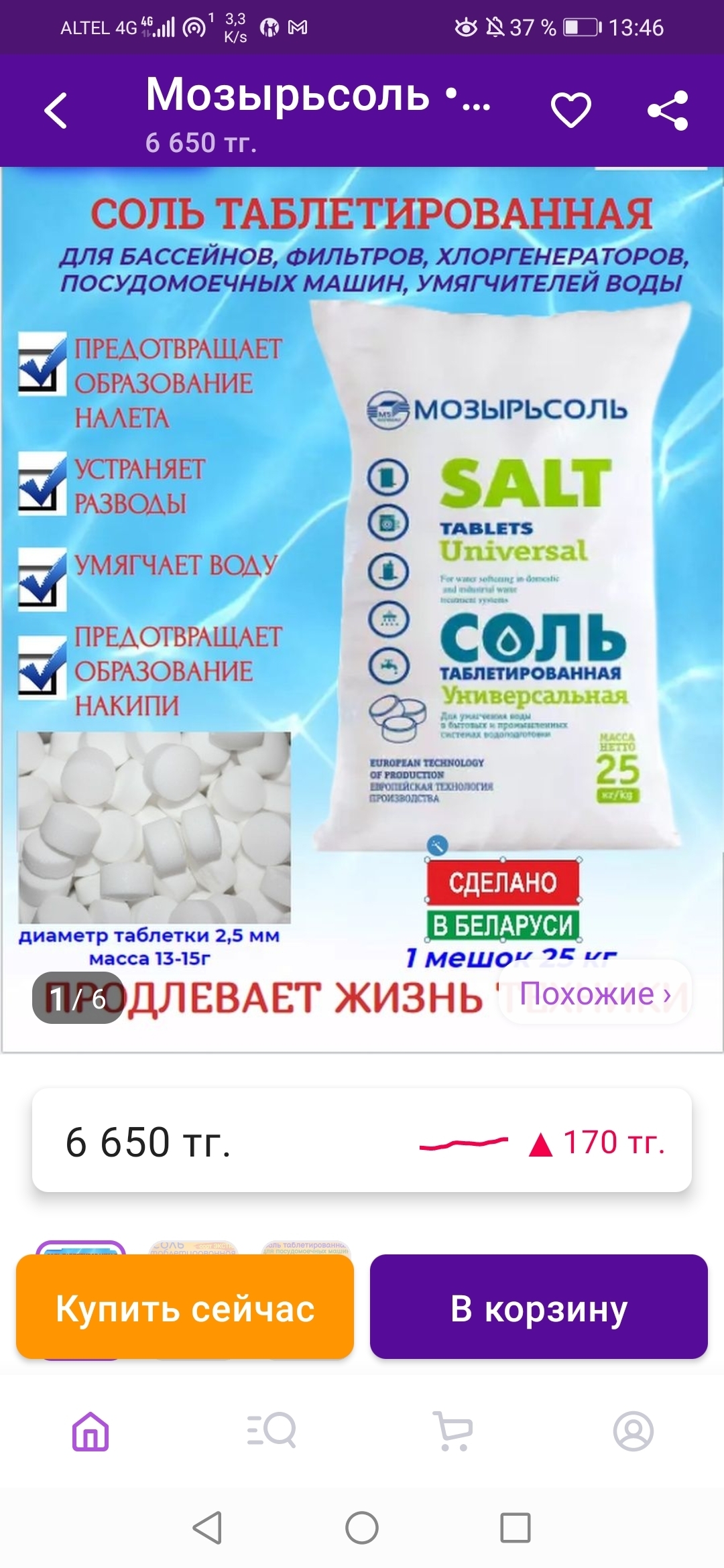
Task: Open the salt product photo
Action: tap(362, 603)
